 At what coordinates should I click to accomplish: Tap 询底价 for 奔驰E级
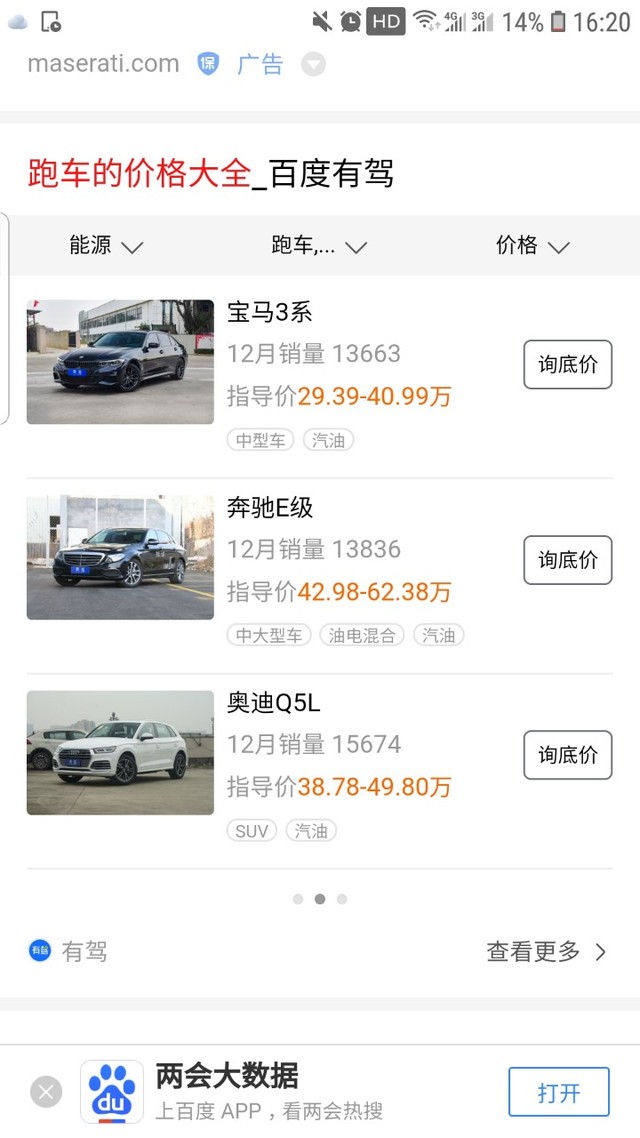click(x=567, y=560)
